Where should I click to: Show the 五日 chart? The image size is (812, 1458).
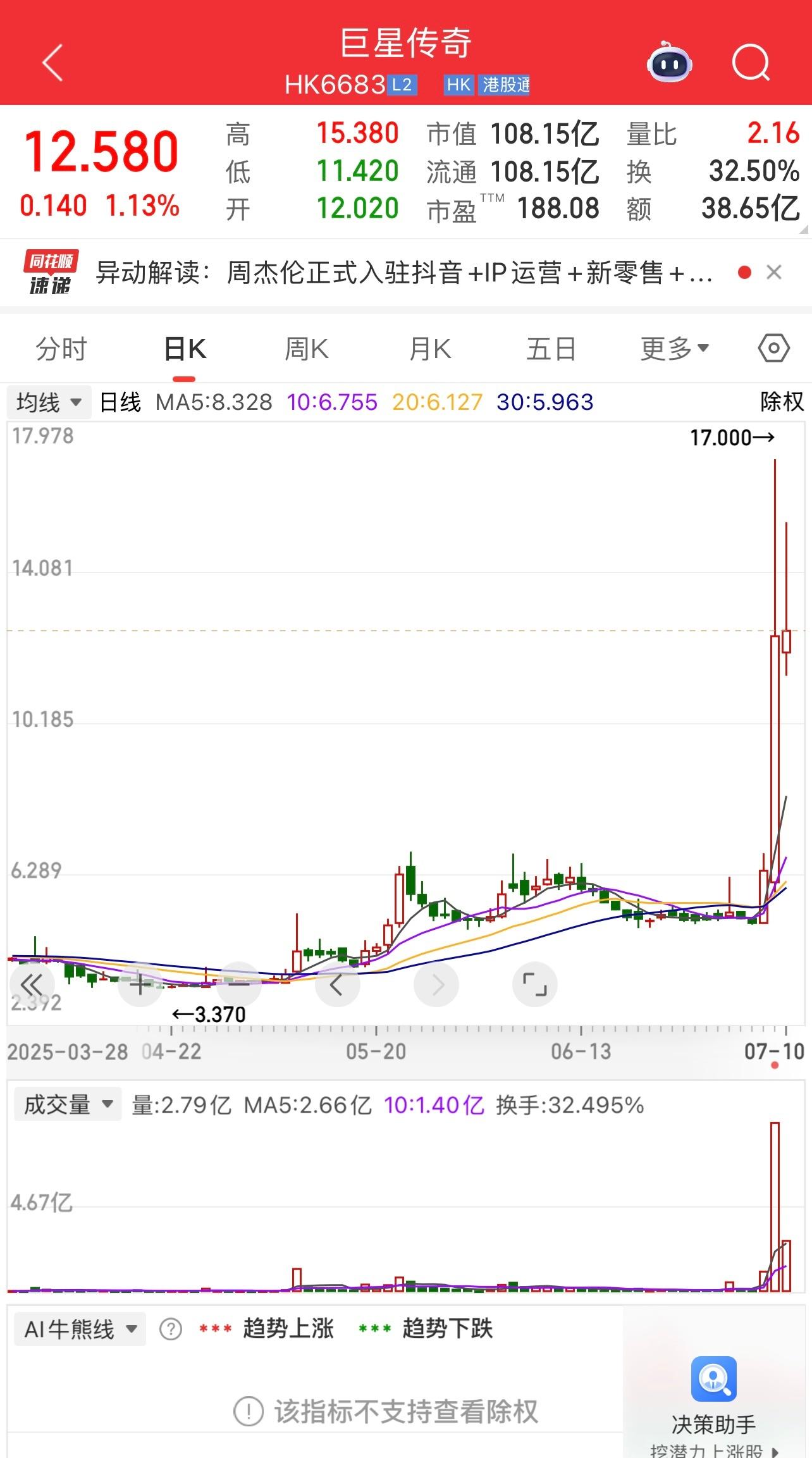(x=551, y=349)
